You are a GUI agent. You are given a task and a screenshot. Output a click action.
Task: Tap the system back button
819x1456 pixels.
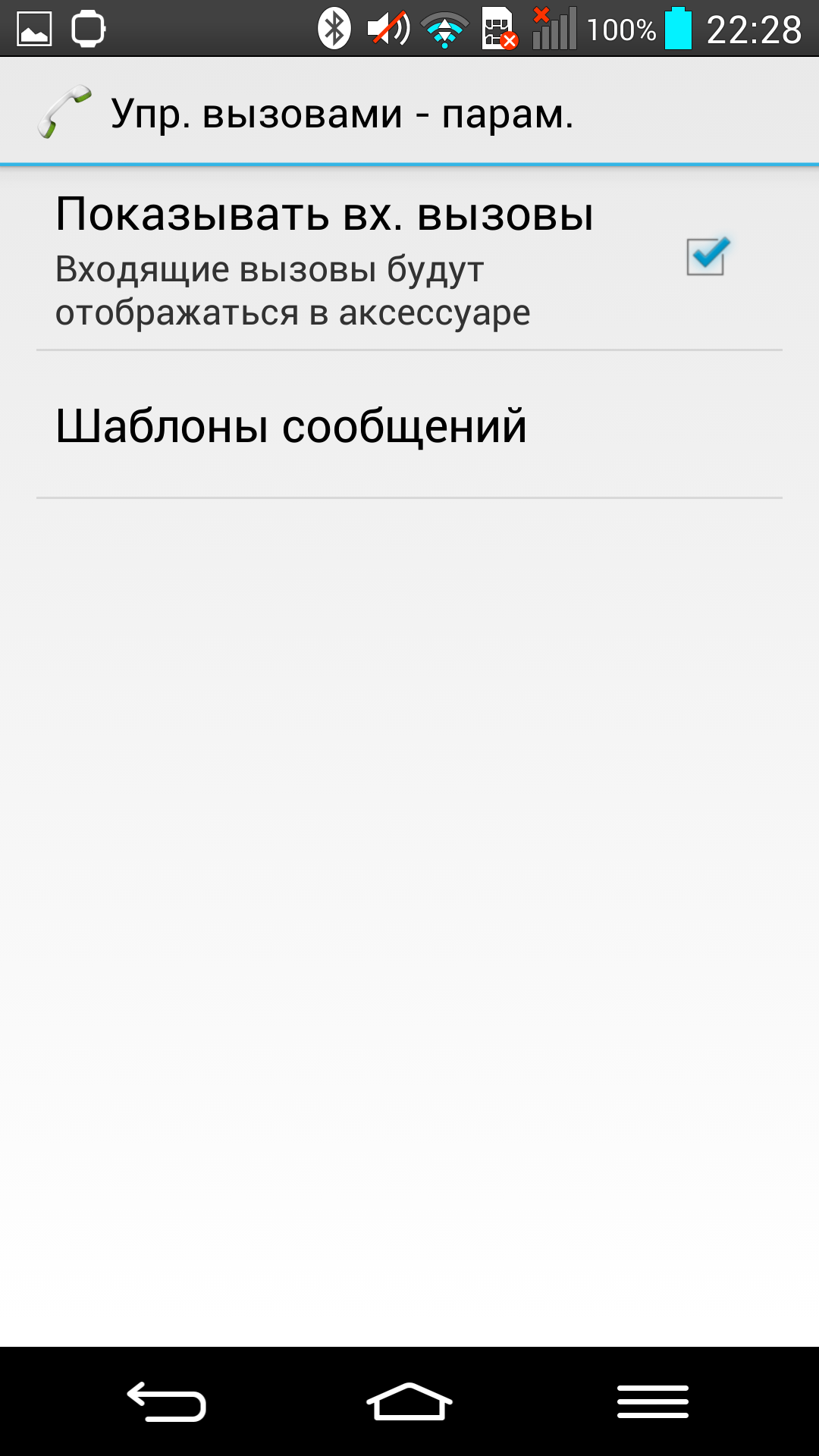pyautogui.click(x=166, y=1401)
